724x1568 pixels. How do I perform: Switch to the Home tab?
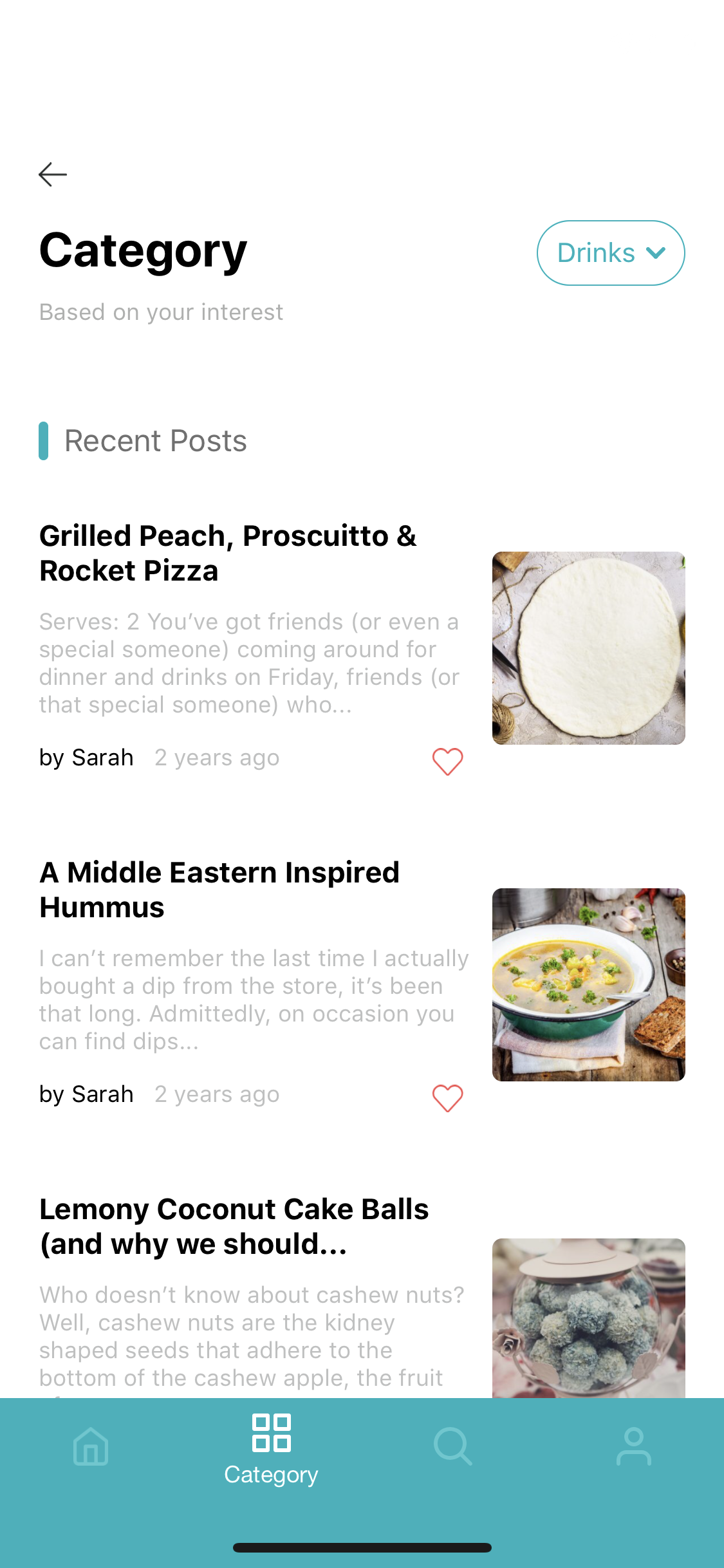click(x=91, y=1447)
